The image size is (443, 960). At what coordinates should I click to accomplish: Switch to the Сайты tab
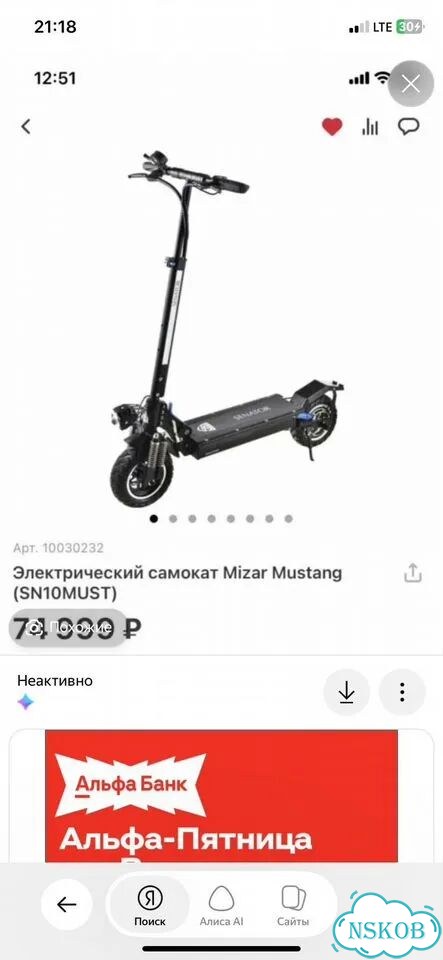coord(293,905)
